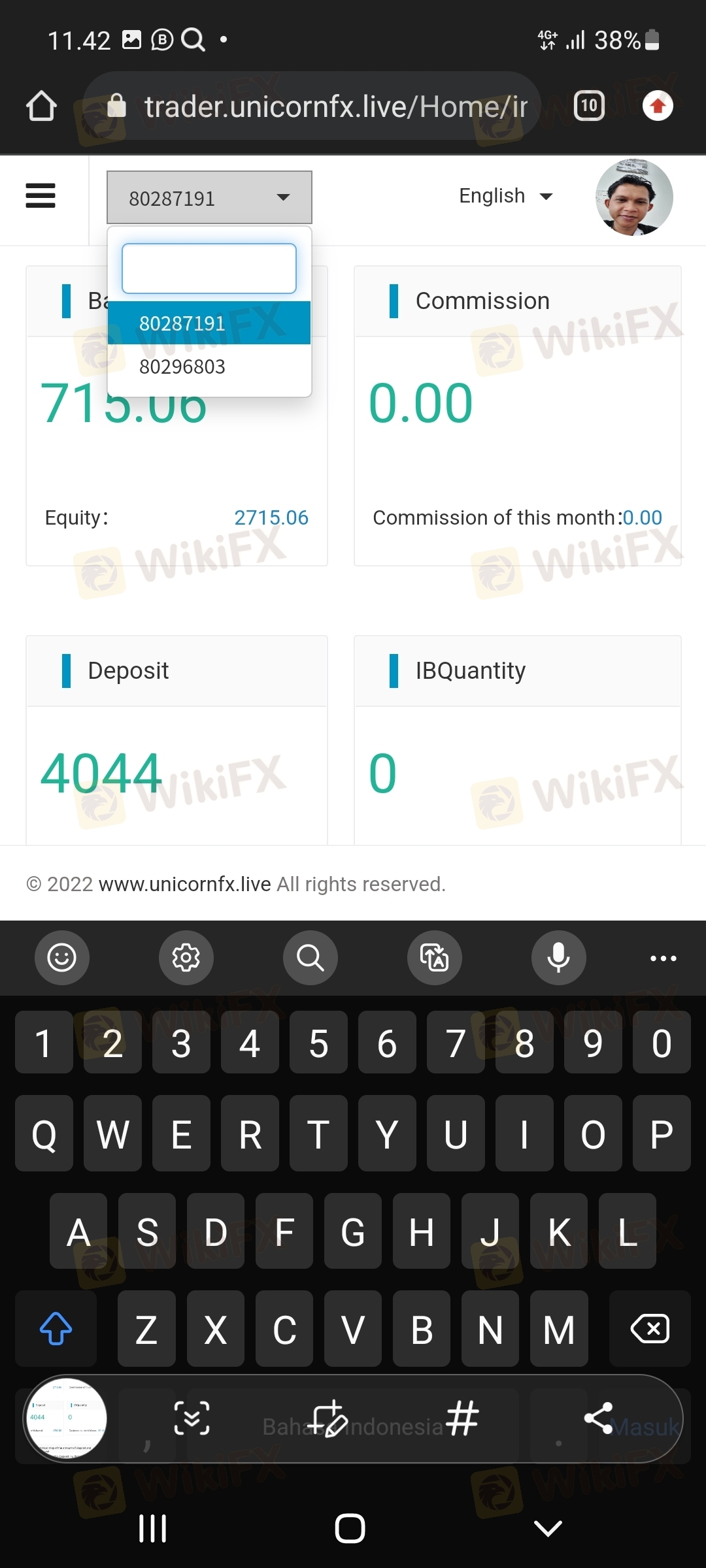This screenshot has width=706, height=1568.
Task: Open the keyboard search tool
Action: click(310, 958)
